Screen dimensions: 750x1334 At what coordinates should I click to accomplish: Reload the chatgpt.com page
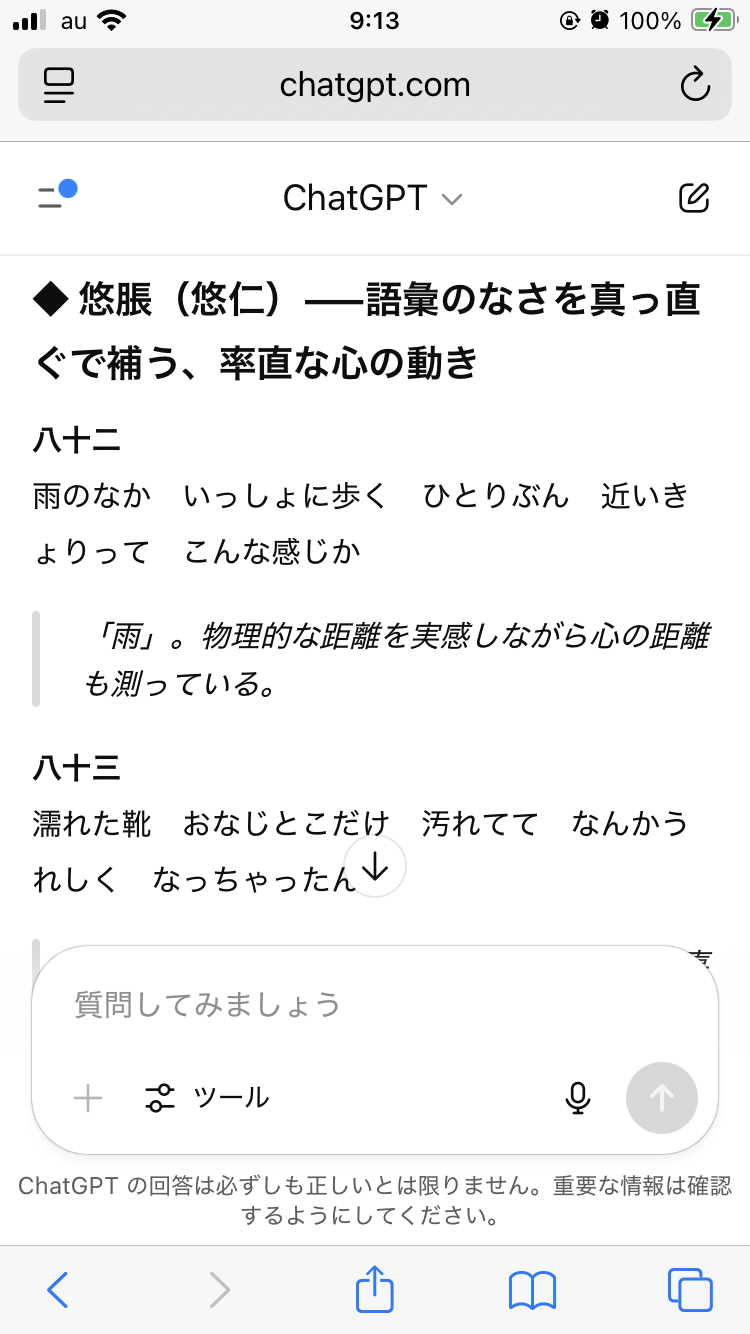click(x=694, y=85)
